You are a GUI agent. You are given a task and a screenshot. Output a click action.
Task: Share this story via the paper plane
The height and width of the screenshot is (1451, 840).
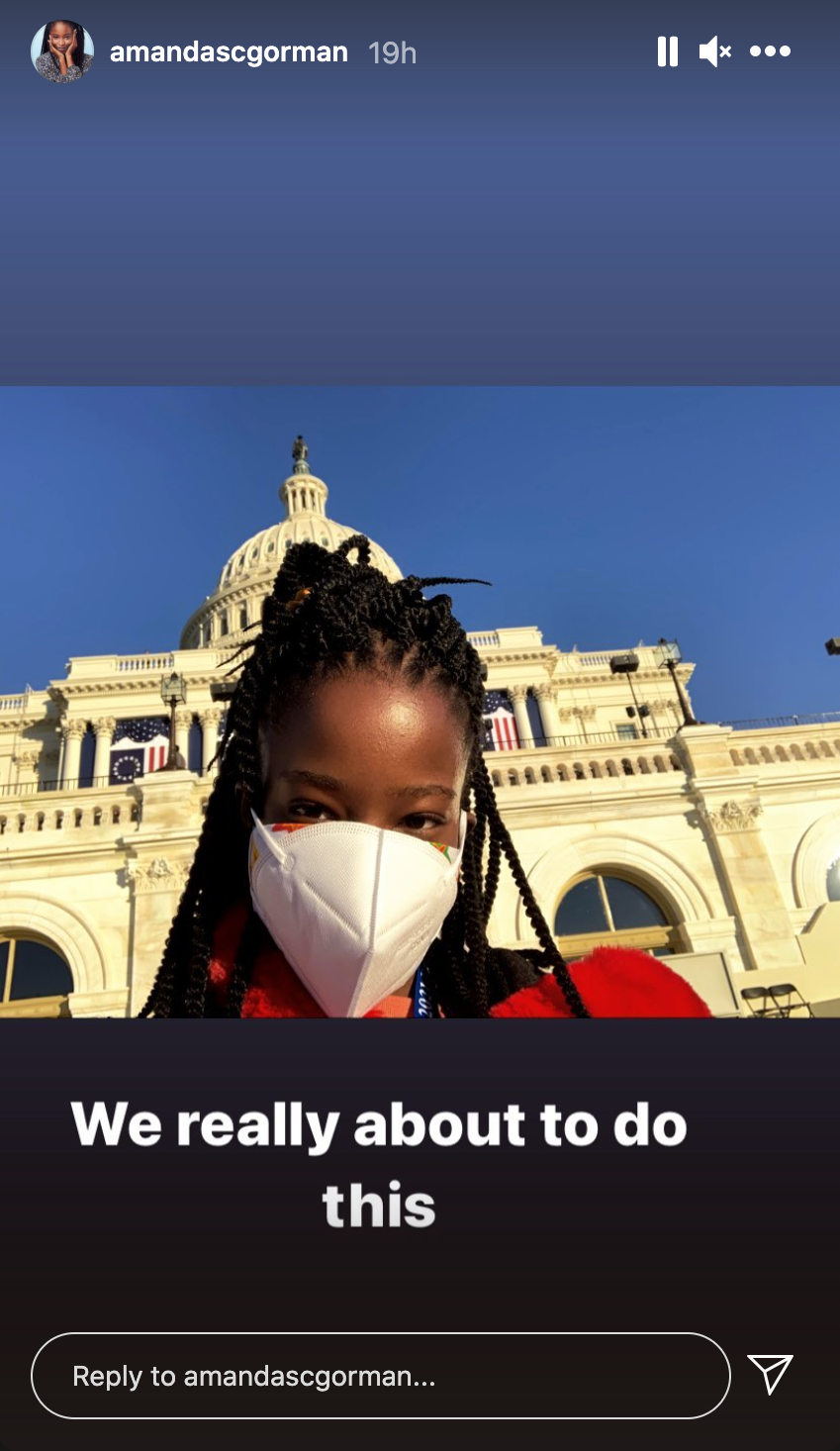click(x=770, y=1375)
